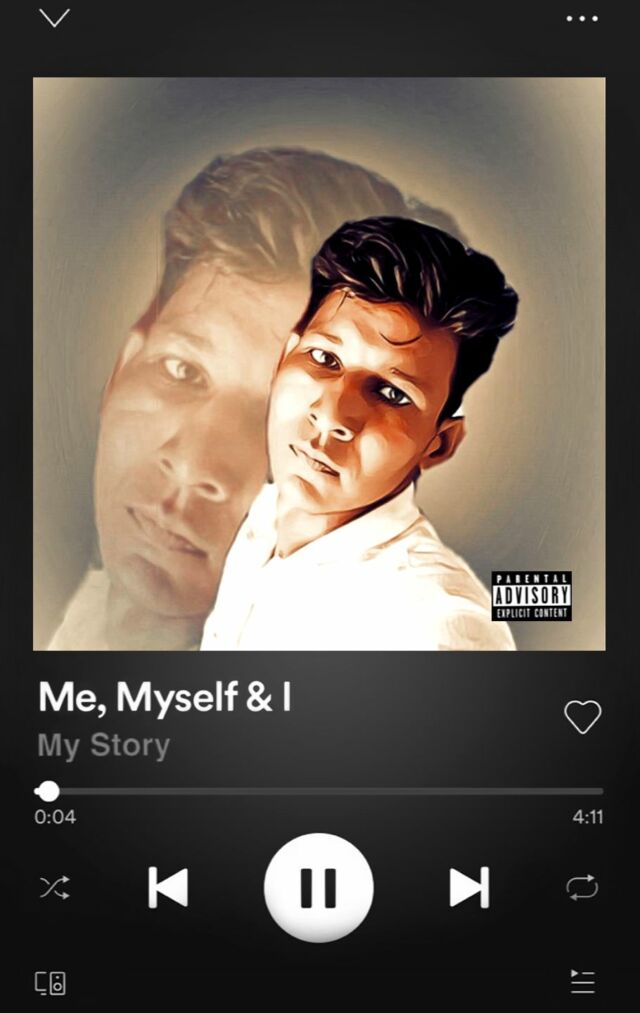640x1013 pixels.
Task: Turn on repeat mode
Action: tap(582, 887)
